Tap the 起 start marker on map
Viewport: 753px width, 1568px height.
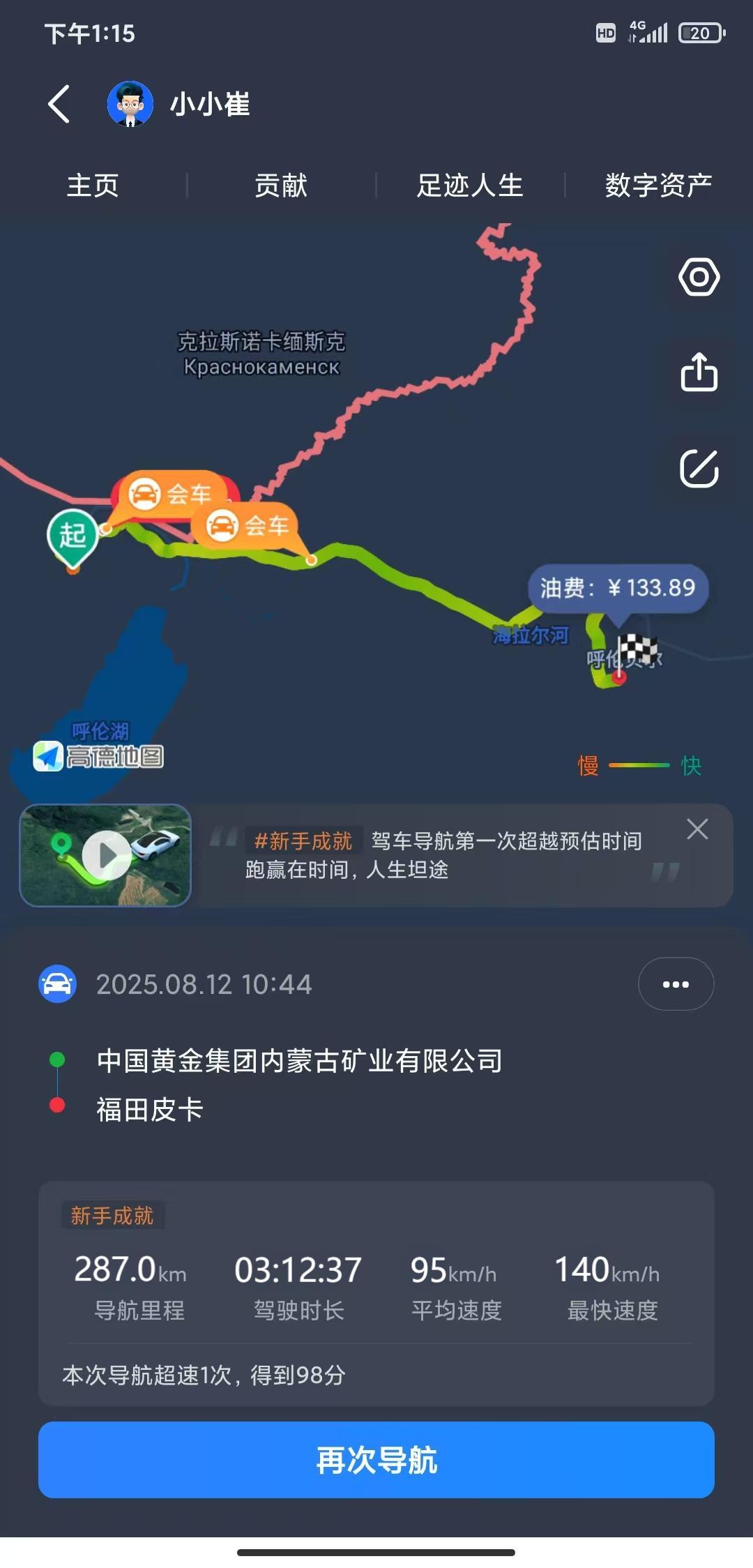click(x=73, y=537)
